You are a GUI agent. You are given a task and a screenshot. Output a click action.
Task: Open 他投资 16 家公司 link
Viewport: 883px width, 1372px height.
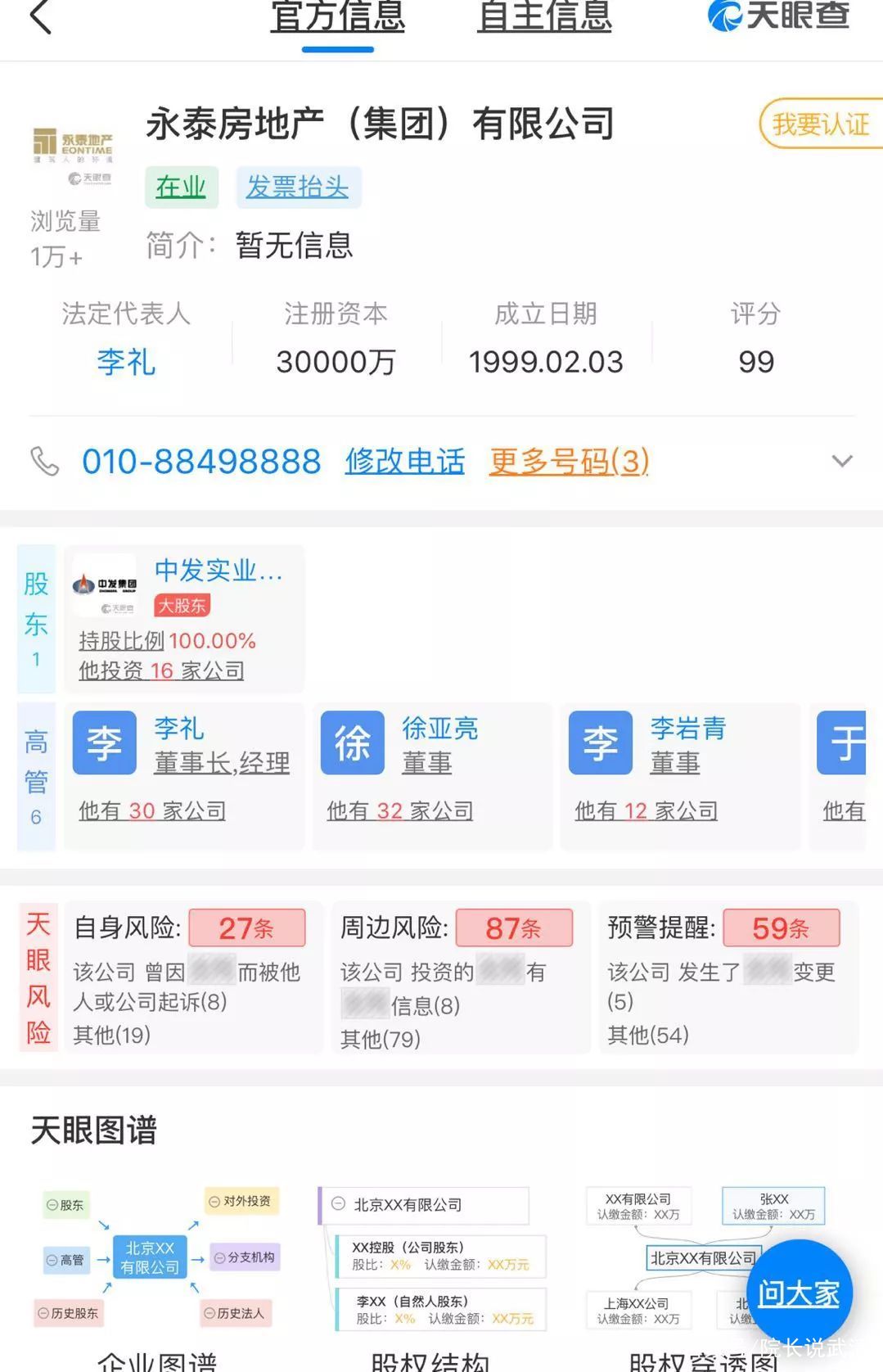click(x=160, y=670)
